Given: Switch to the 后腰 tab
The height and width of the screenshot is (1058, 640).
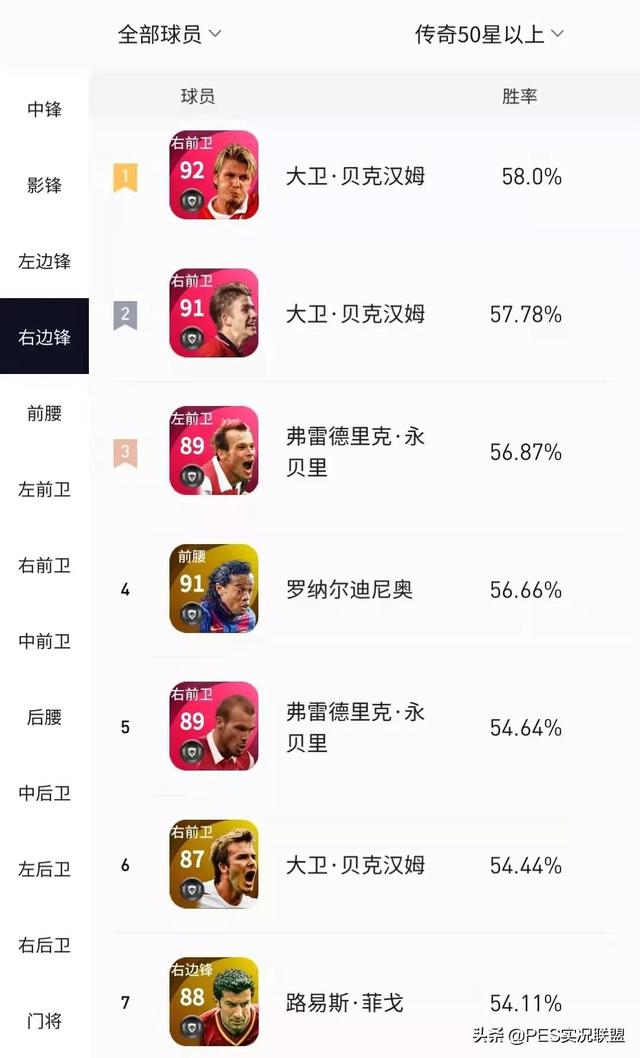Looking at the screenshot, I should 45,717.
